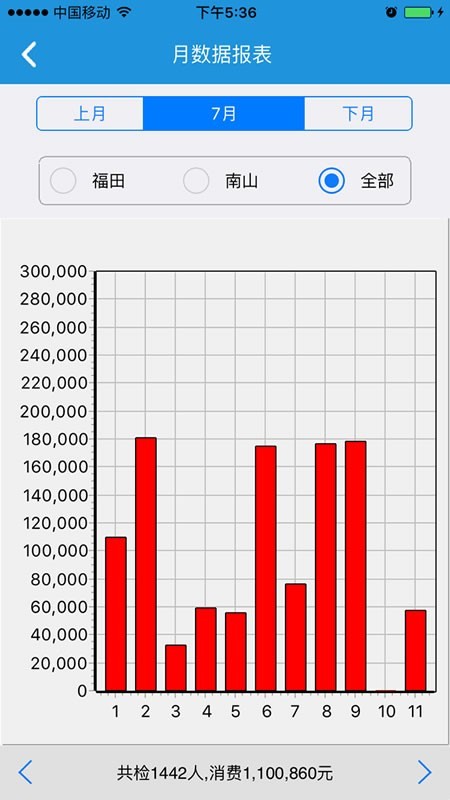Go back from the monthly report

point(29,55)
